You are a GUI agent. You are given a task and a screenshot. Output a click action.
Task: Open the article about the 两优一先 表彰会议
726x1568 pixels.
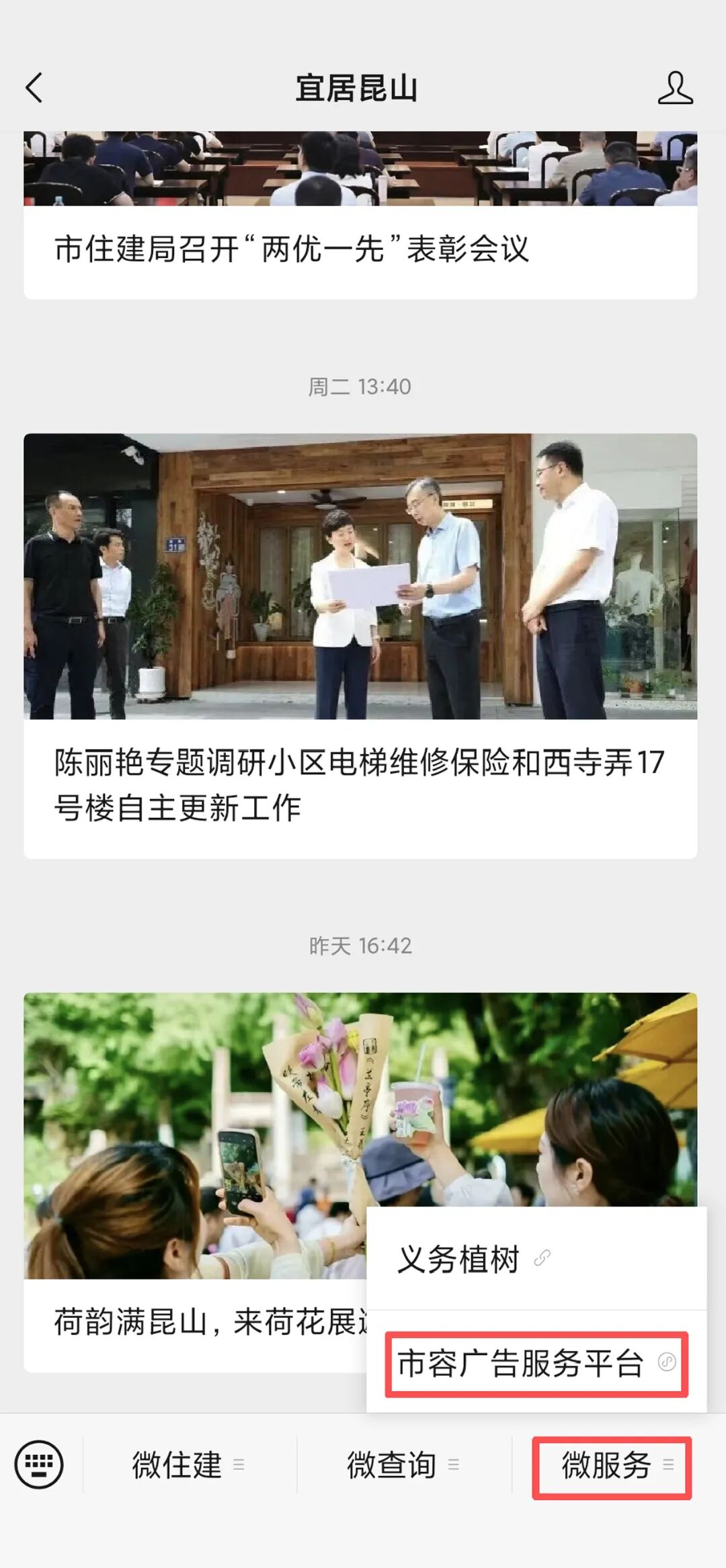pyautogui.click(x=360, y=215)
